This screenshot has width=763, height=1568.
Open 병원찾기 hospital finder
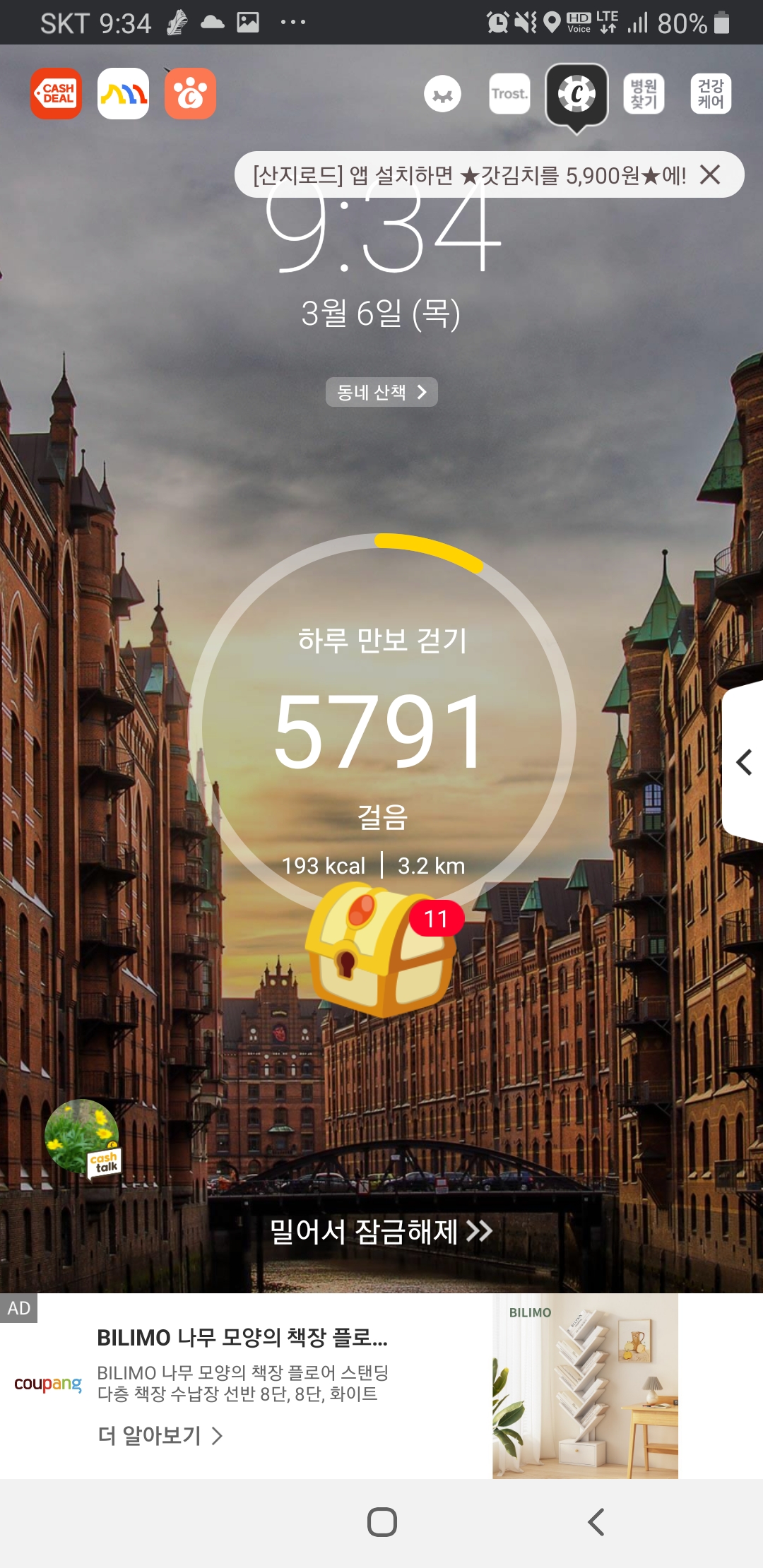click(x=644, y=94)
